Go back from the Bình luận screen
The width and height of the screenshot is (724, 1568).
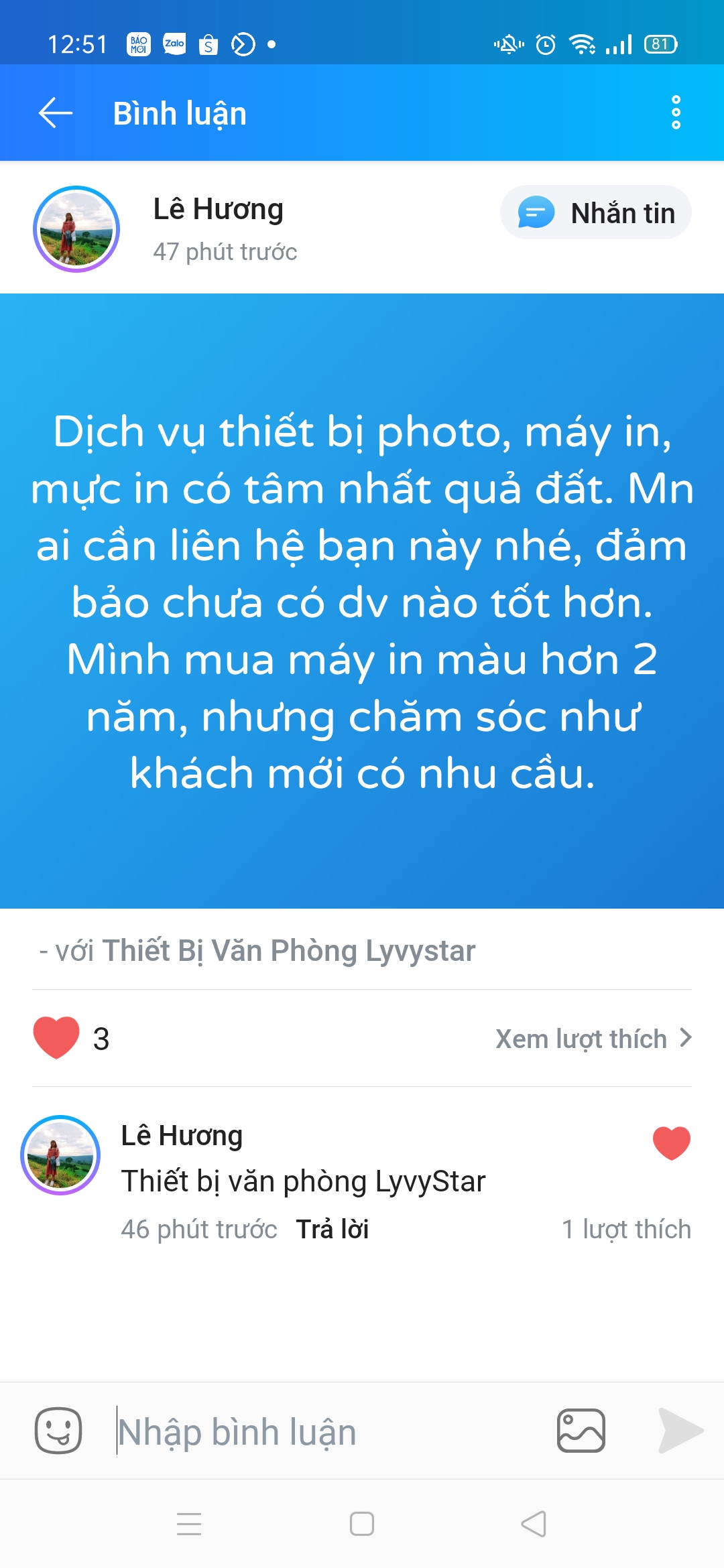pyautogui.click(x=56, y=113)
